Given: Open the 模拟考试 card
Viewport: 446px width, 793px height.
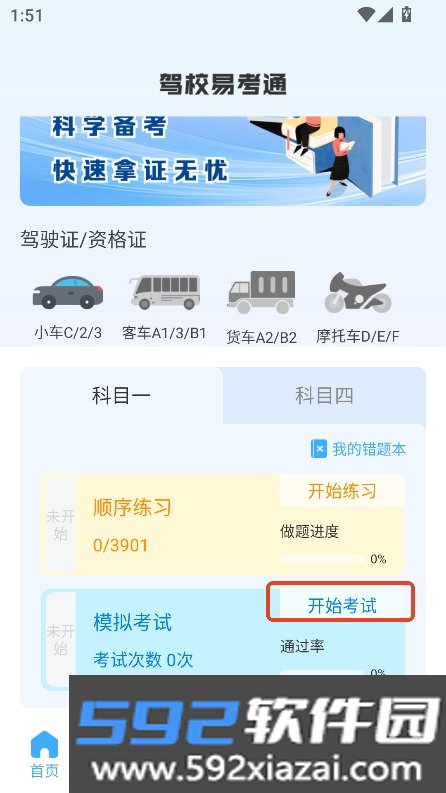Looking at the screenshot, I should pyautogui.click(x=223, y=632).
